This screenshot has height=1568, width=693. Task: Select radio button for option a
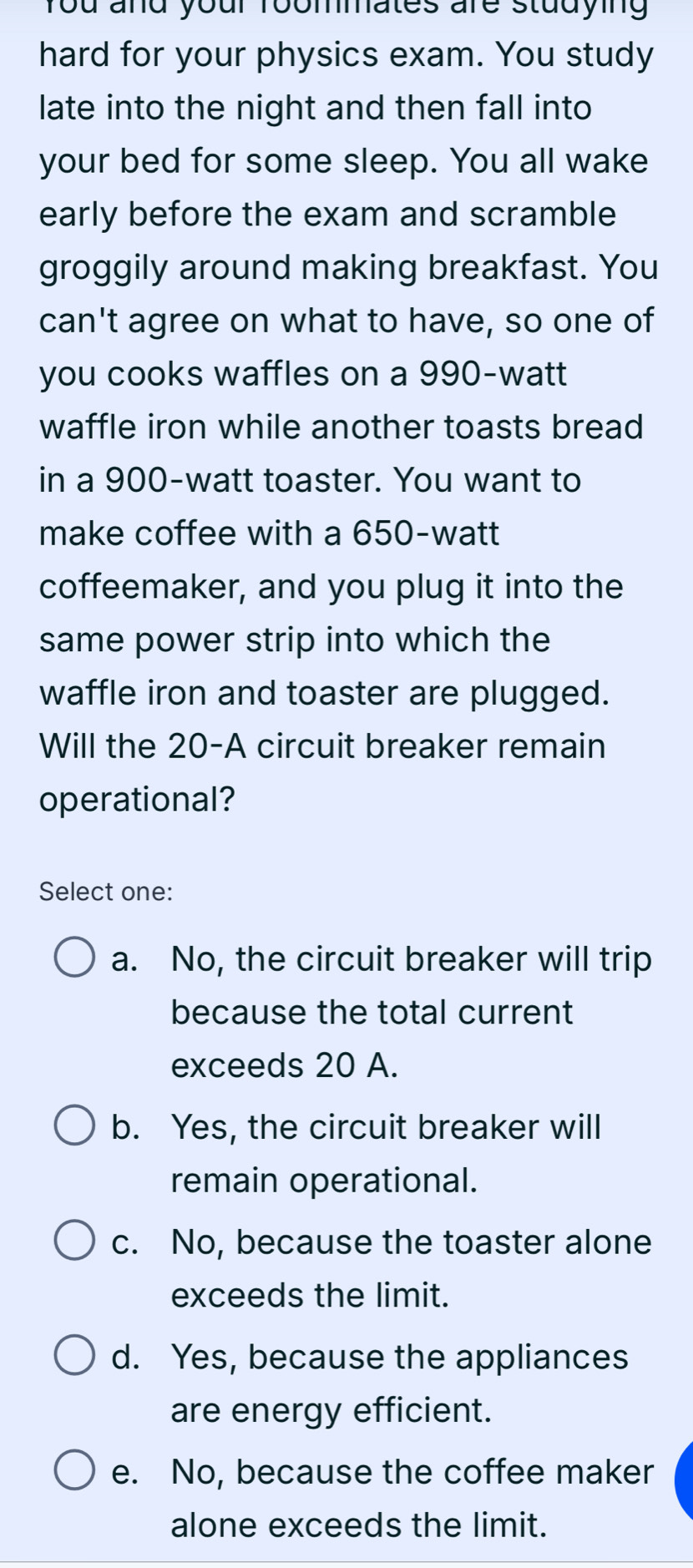pos(73,958)
